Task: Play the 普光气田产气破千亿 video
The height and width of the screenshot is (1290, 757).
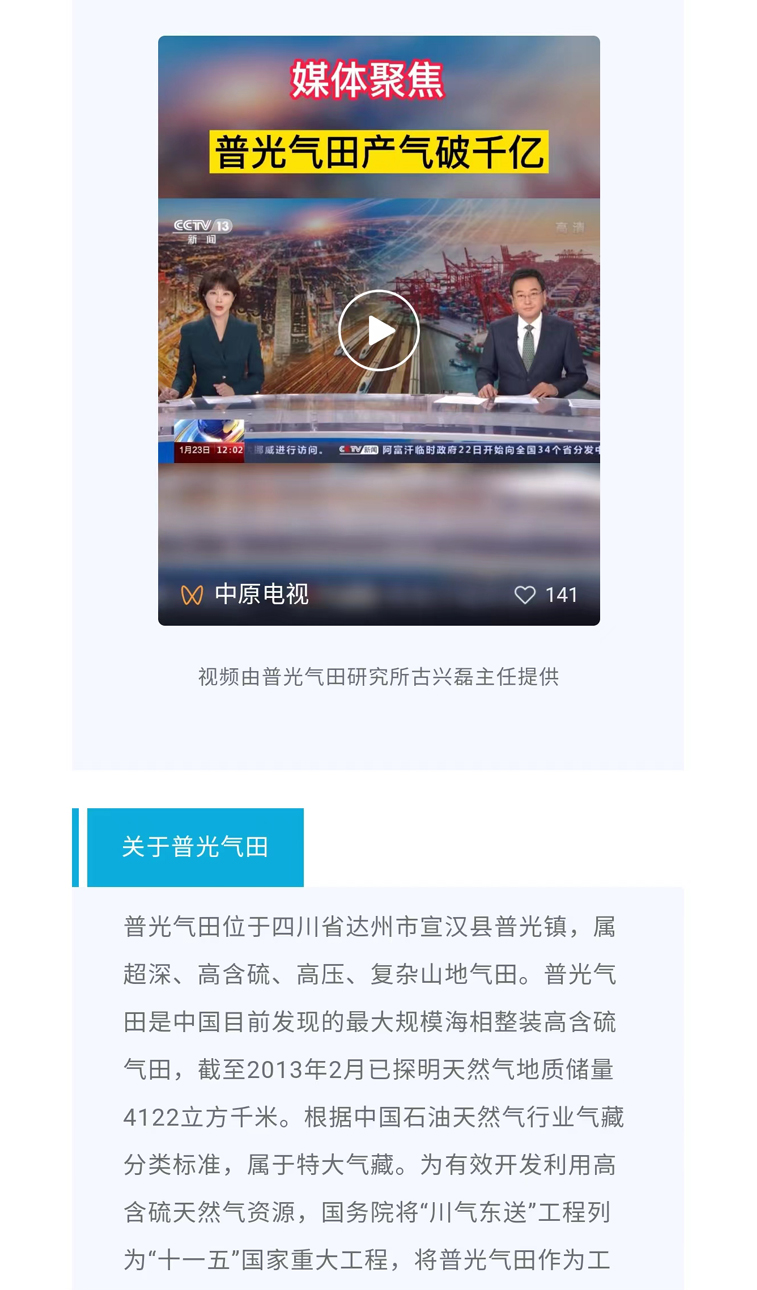Action: coord(378,331)
